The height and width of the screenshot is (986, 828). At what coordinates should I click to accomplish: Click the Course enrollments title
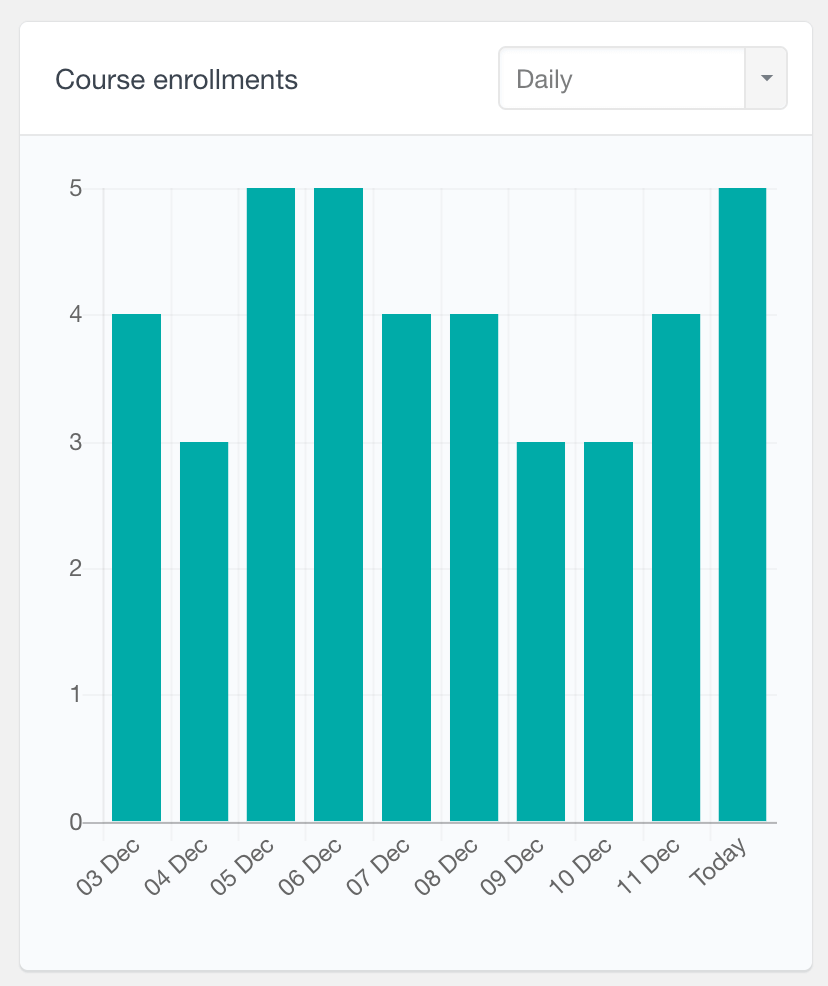tap(176, 79)
